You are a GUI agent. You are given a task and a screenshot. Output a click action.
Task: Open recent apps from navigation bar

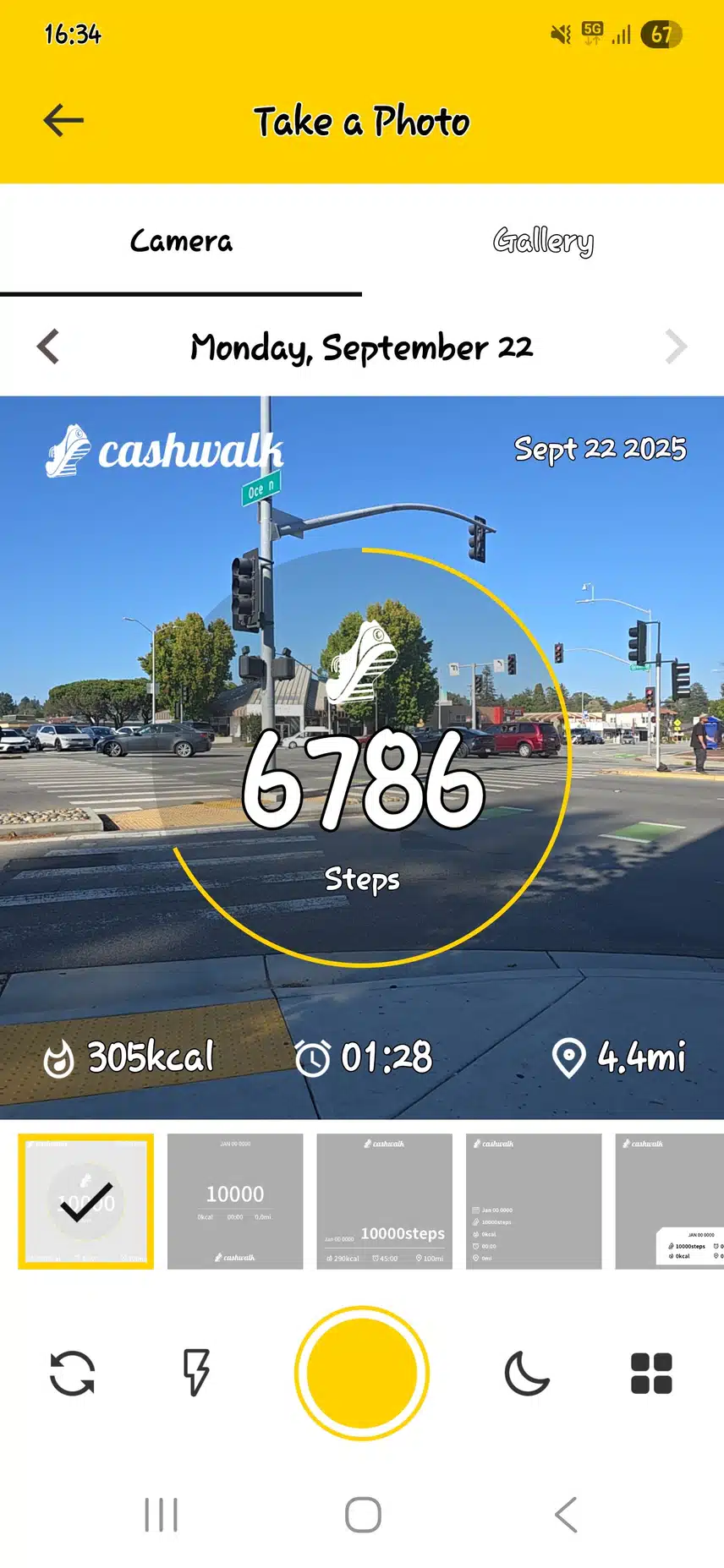[x=161, y=1515]
